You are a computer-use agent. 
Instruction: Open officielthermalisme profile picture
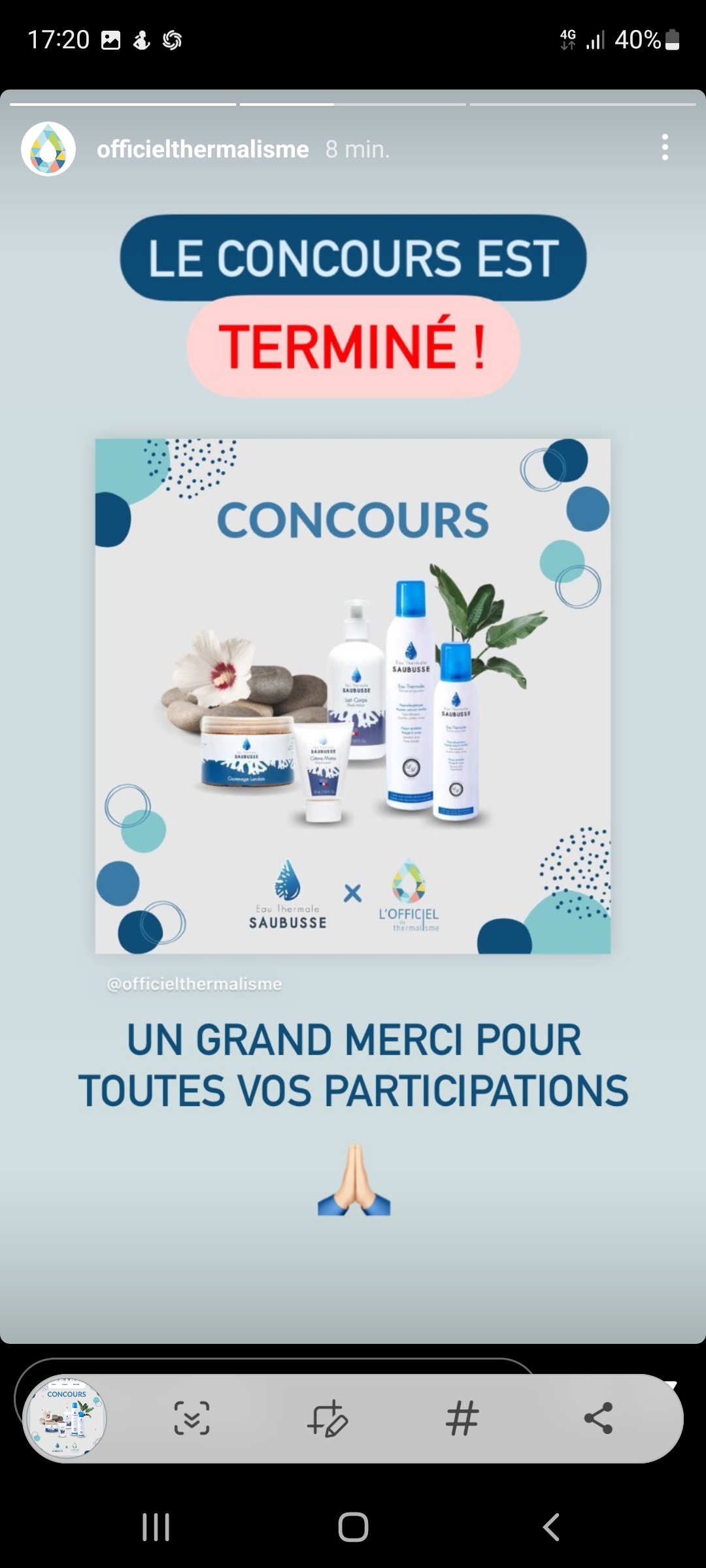pyautogui.click(x=48, y=149)
